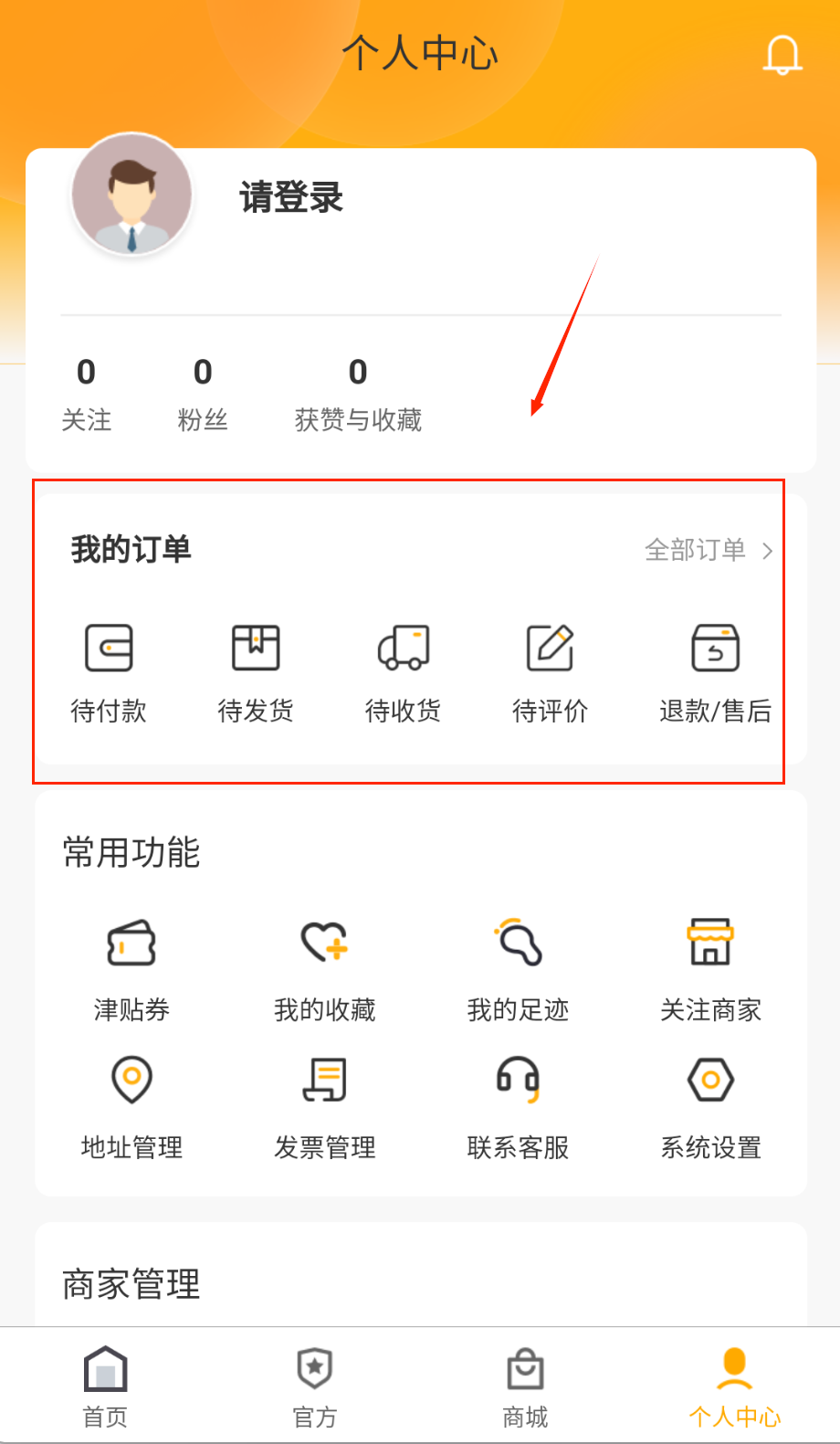View all orders via 全部订单

pos(709,550)
